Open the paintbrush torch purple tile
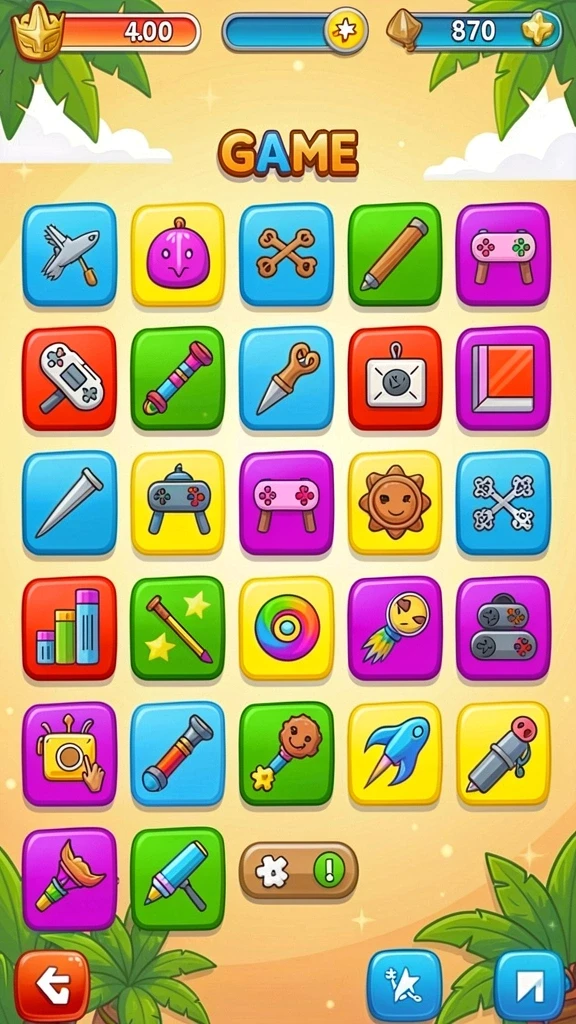This screenshot has height=1024, width=576. (x=69, y=879)
